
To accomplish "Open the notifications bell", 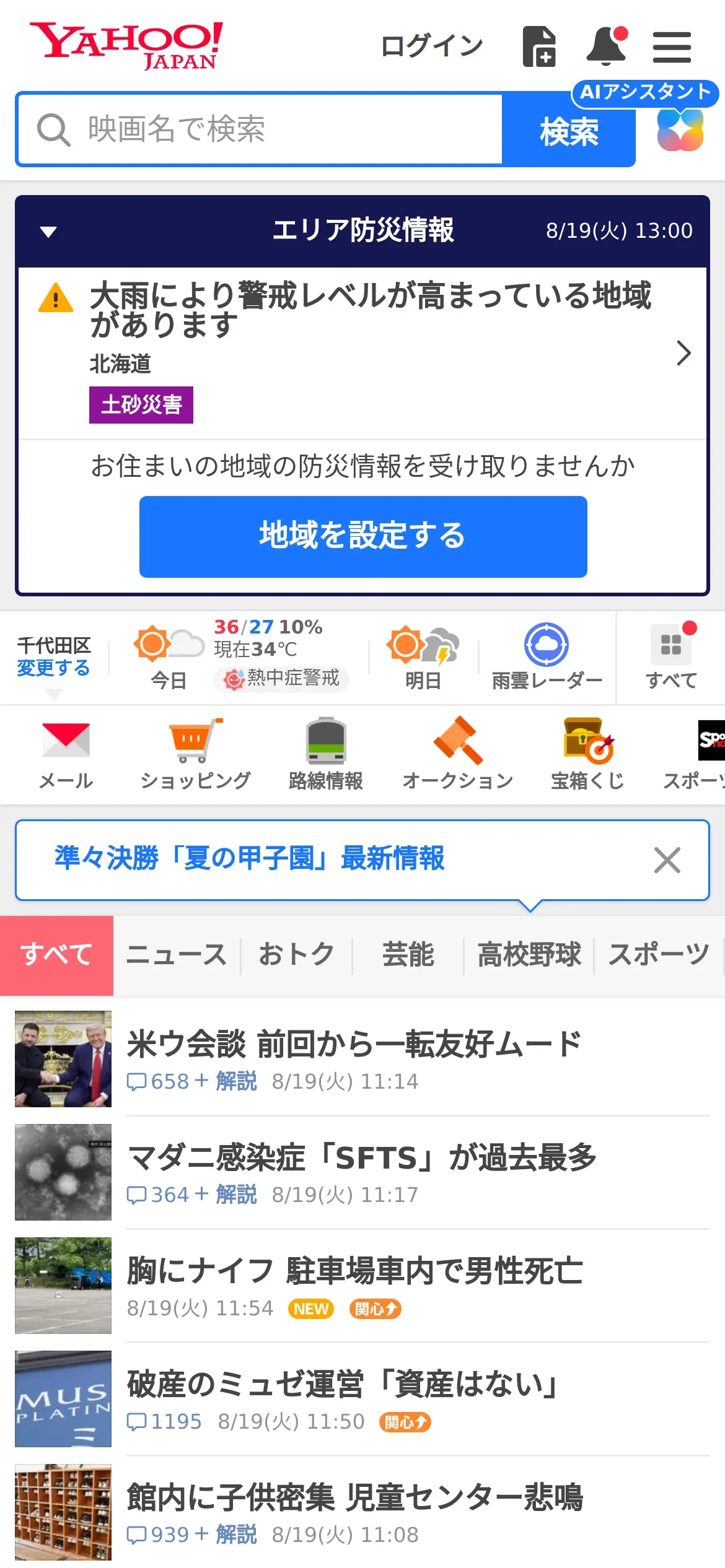I will point(606,46).
